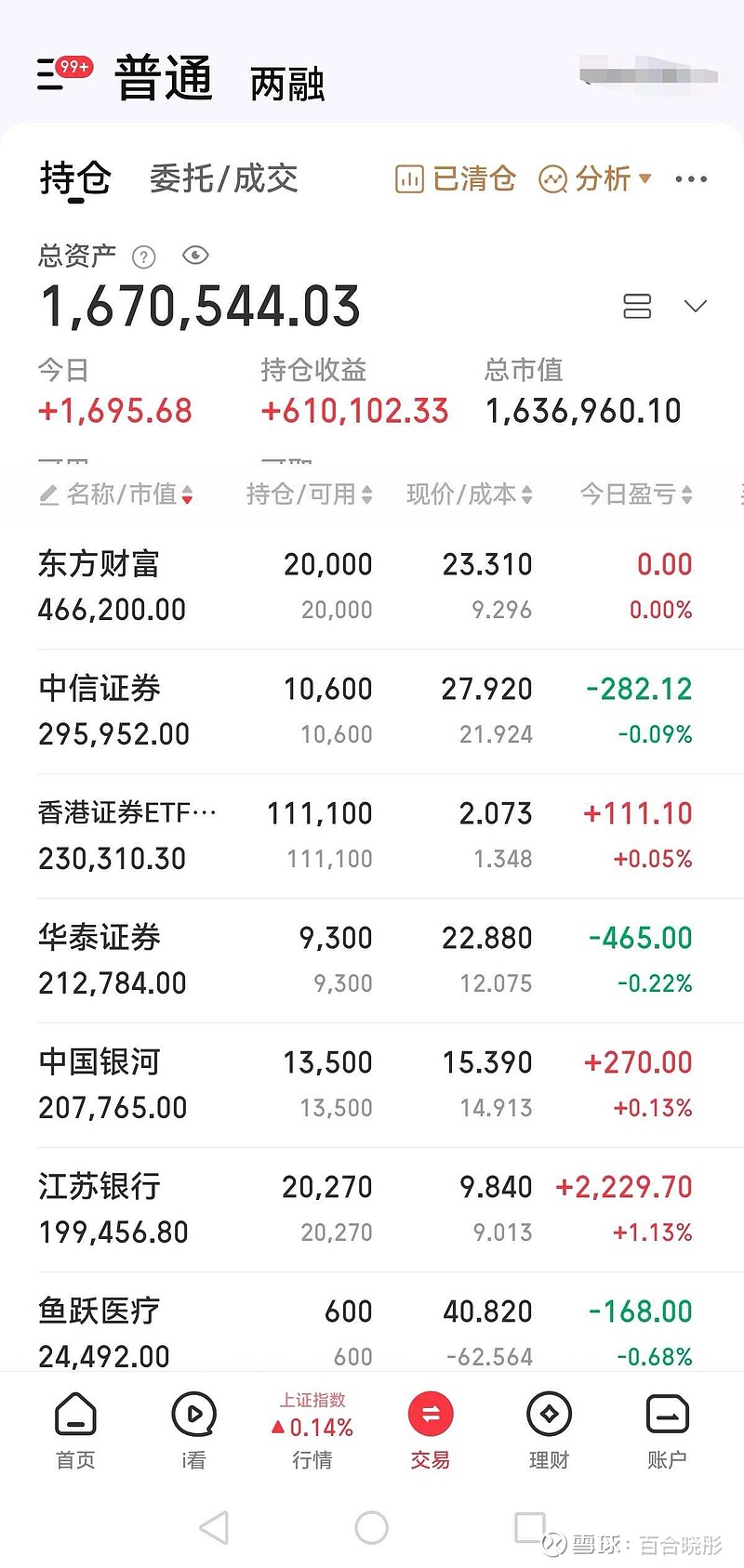
Task: Open the 分析 dropdown arrow
Action: [644, 178]
